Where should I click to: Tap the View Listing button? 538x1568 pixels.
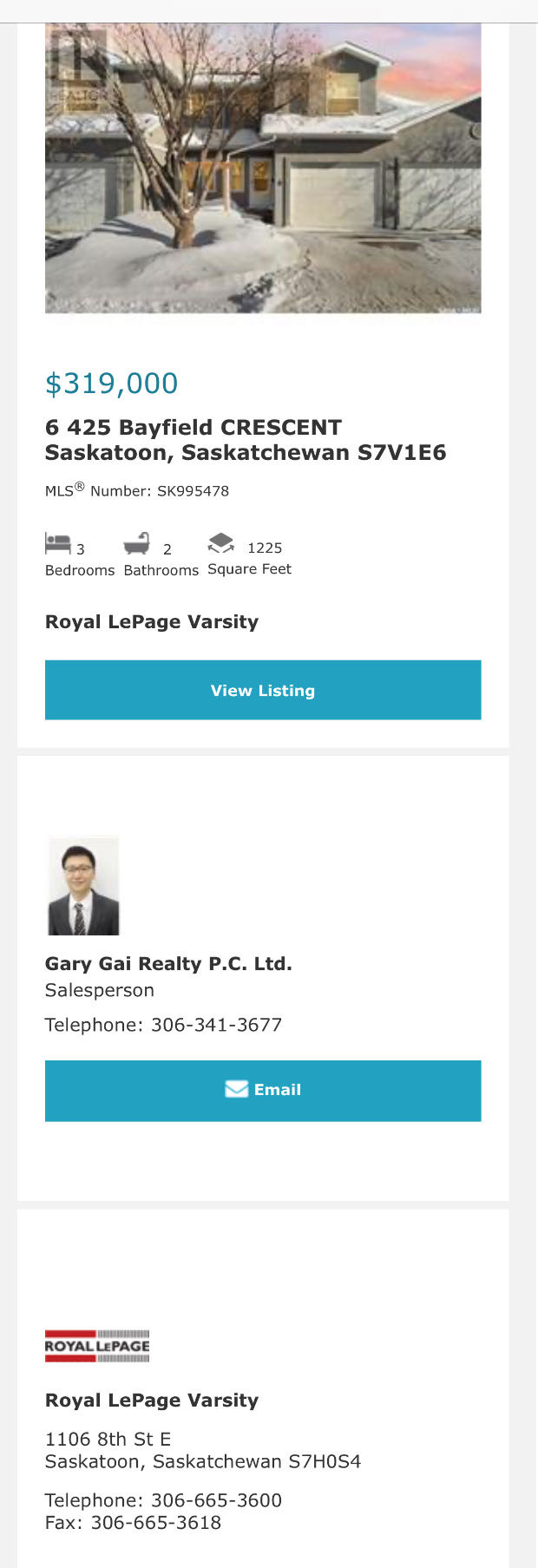pos(263,690)
